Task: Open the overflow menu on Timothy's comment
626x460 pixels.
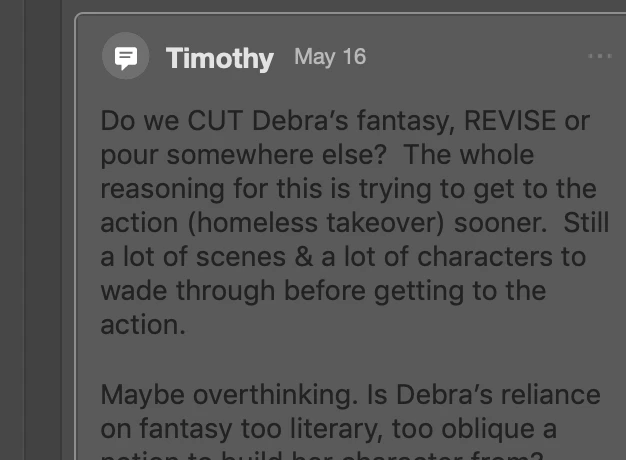Action: 599,57
